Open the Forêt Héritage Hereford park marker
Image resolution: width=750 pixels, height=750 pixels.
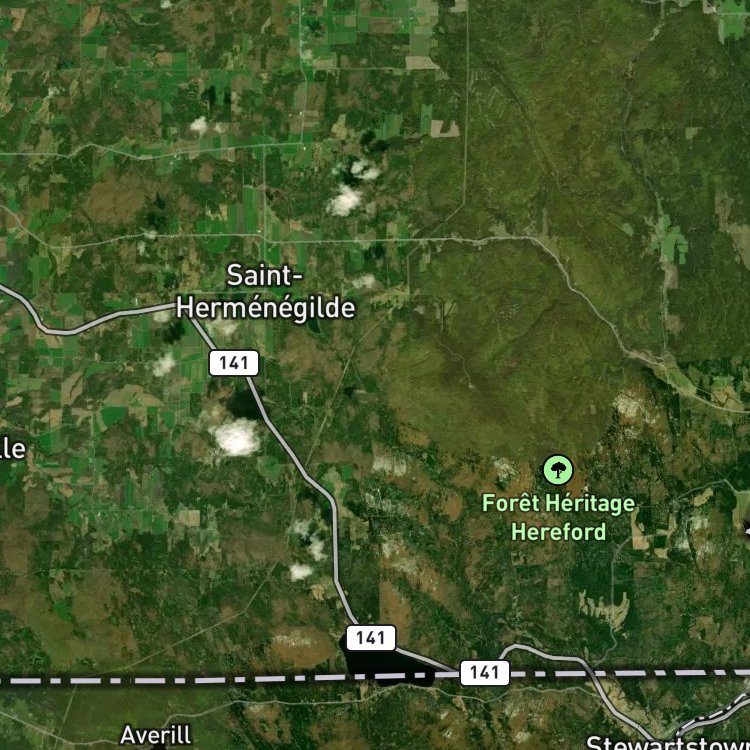point(558,470)
